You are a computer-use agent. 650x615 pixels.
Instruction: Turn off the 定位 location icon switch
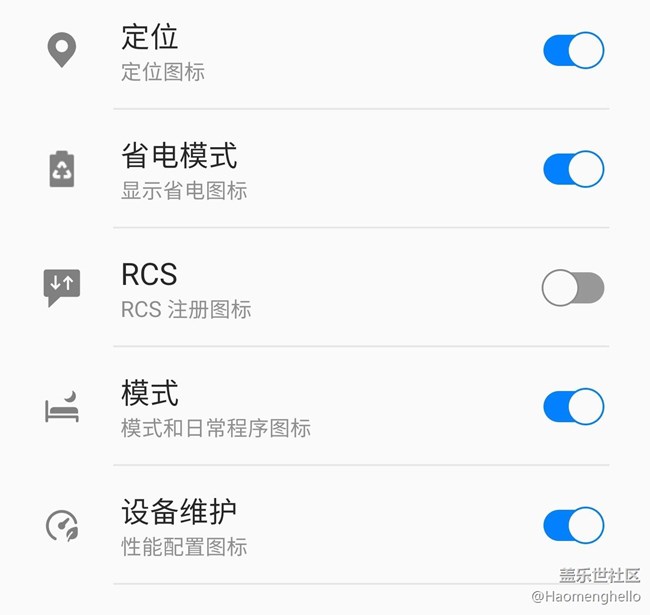[573, 50]
